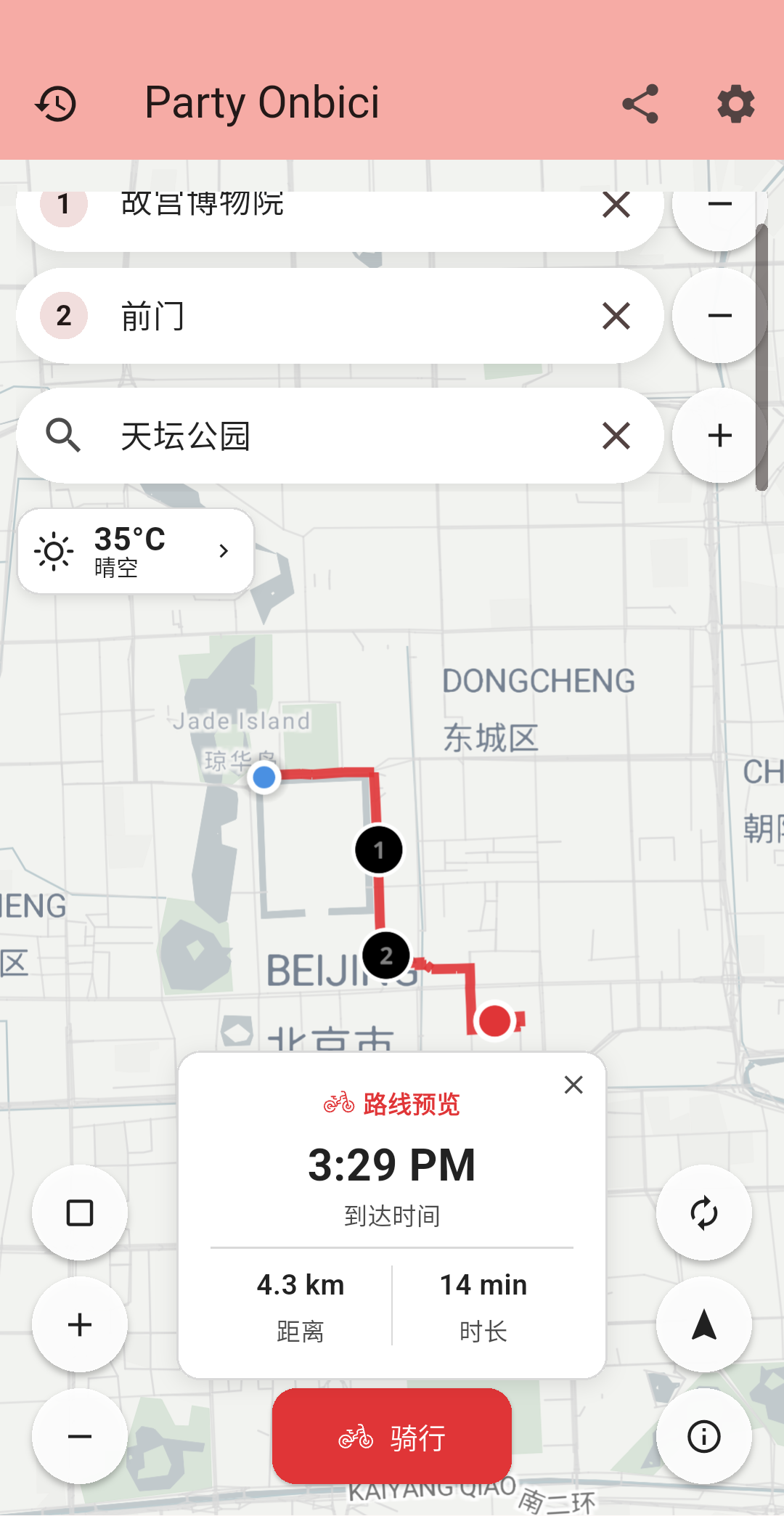Start riding with the 骑行 button
Screen dimensions: 784x1516
pyautogui.click(x=391, y=1435)
